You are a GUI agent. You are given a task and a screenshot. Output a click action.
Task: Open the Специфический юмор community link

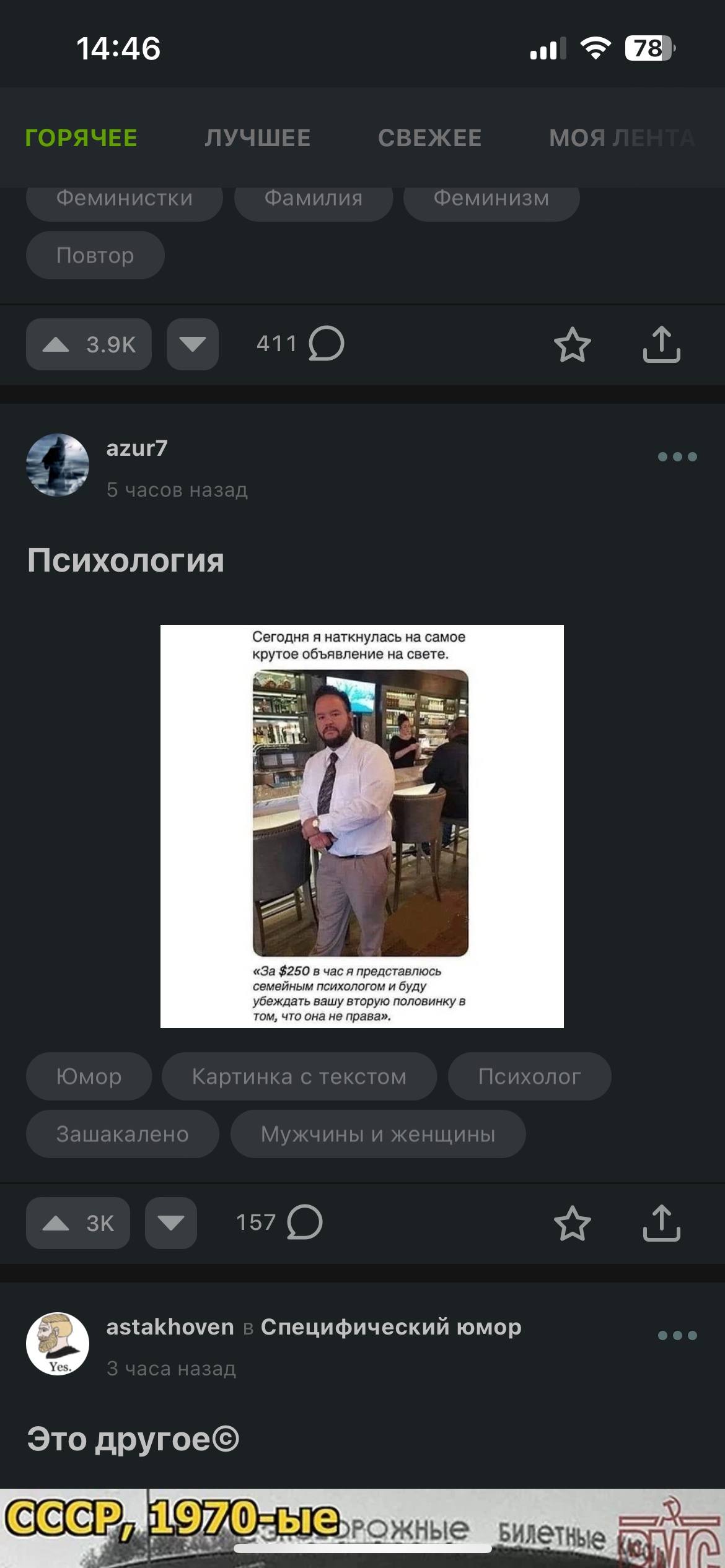point(391,1327)
